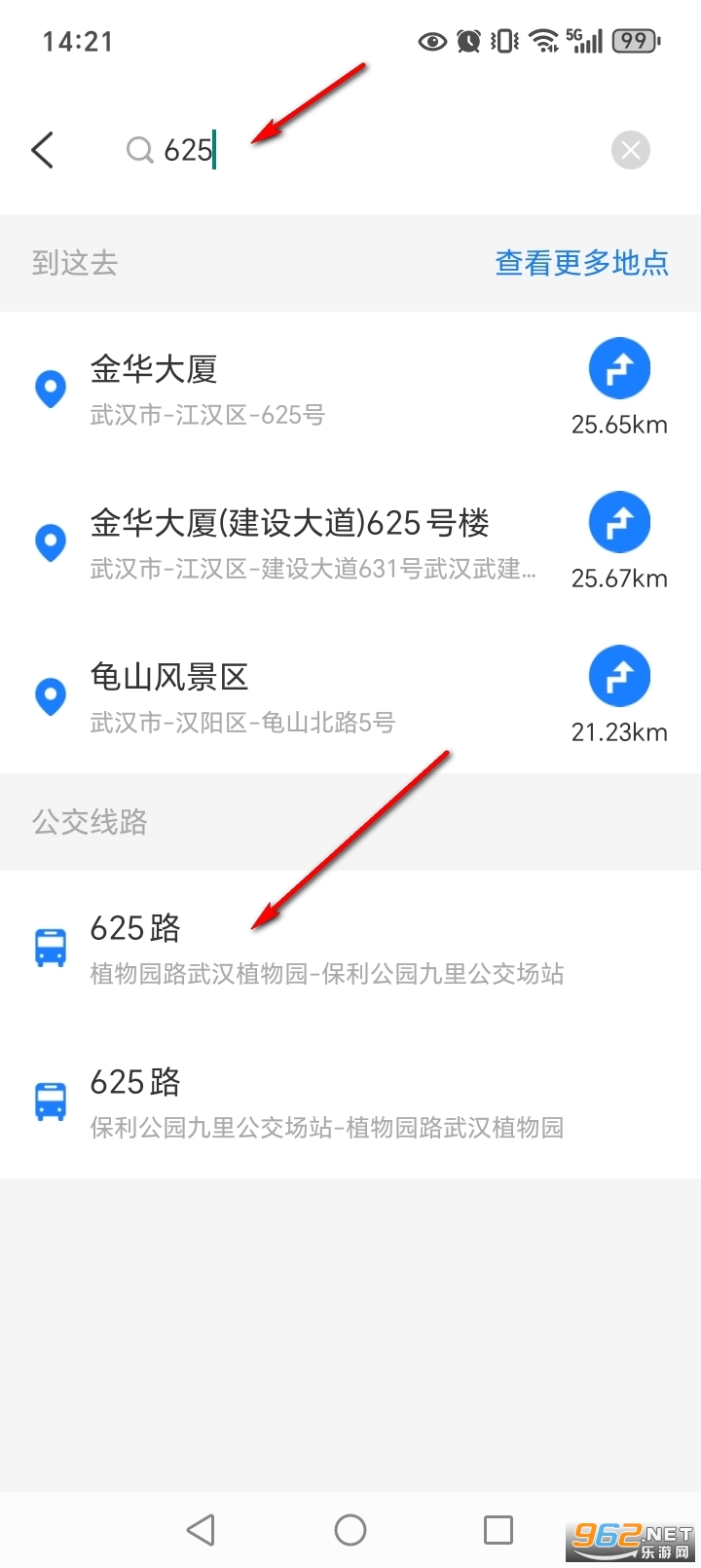
Task: Tap the location pin beside 龟山风景区
Action: (x=50, y=696)
